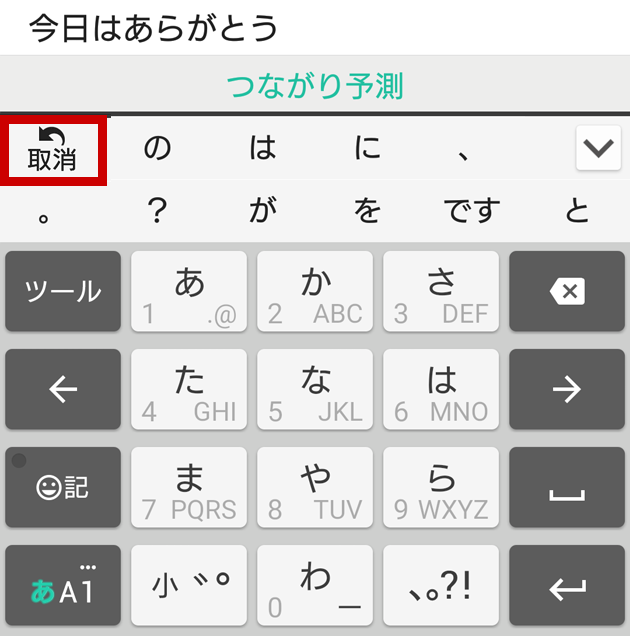Tap the ま key
The width and height of the screenshot is (630, 636).
tap(189, 487)
